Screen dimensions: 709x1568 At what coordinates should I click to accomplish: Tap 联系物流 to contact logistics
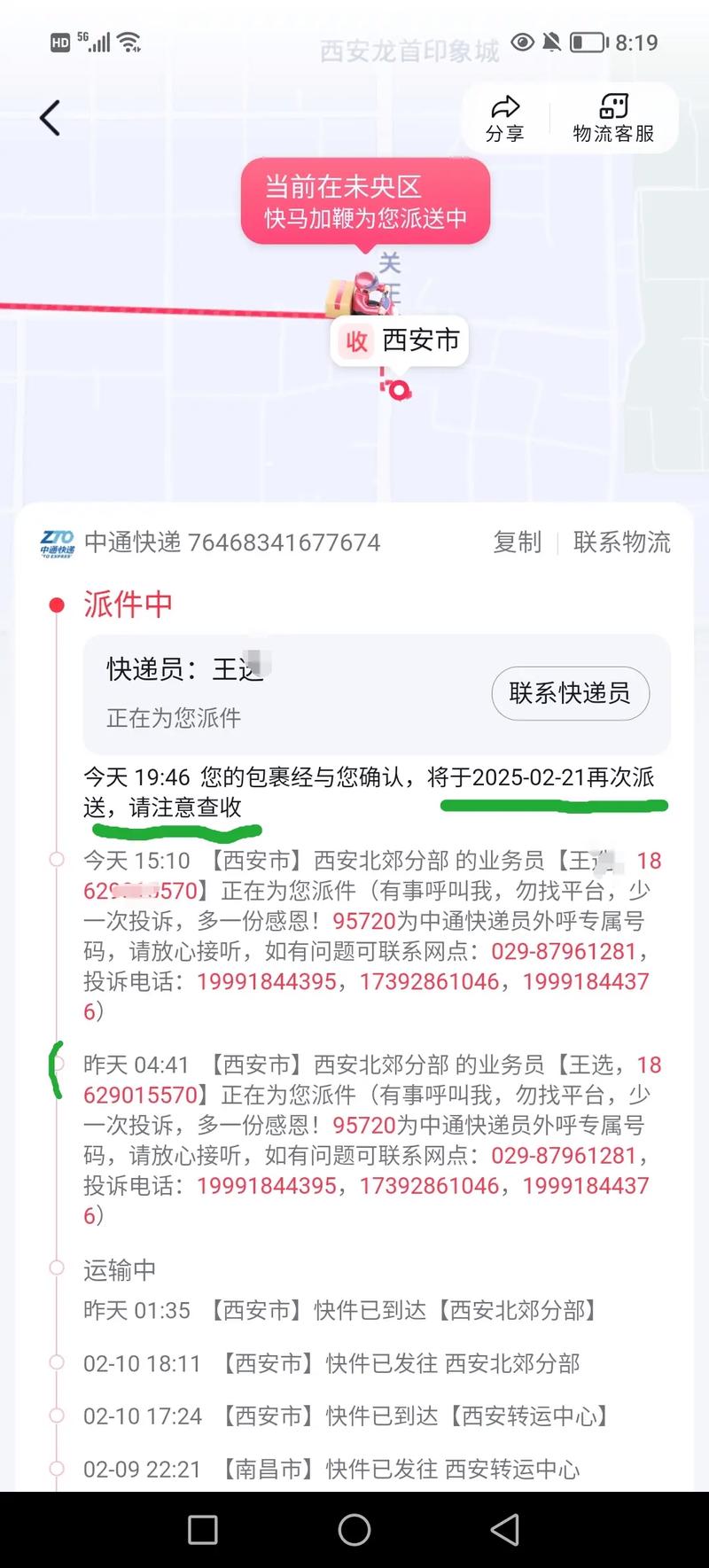click(621, 542)
